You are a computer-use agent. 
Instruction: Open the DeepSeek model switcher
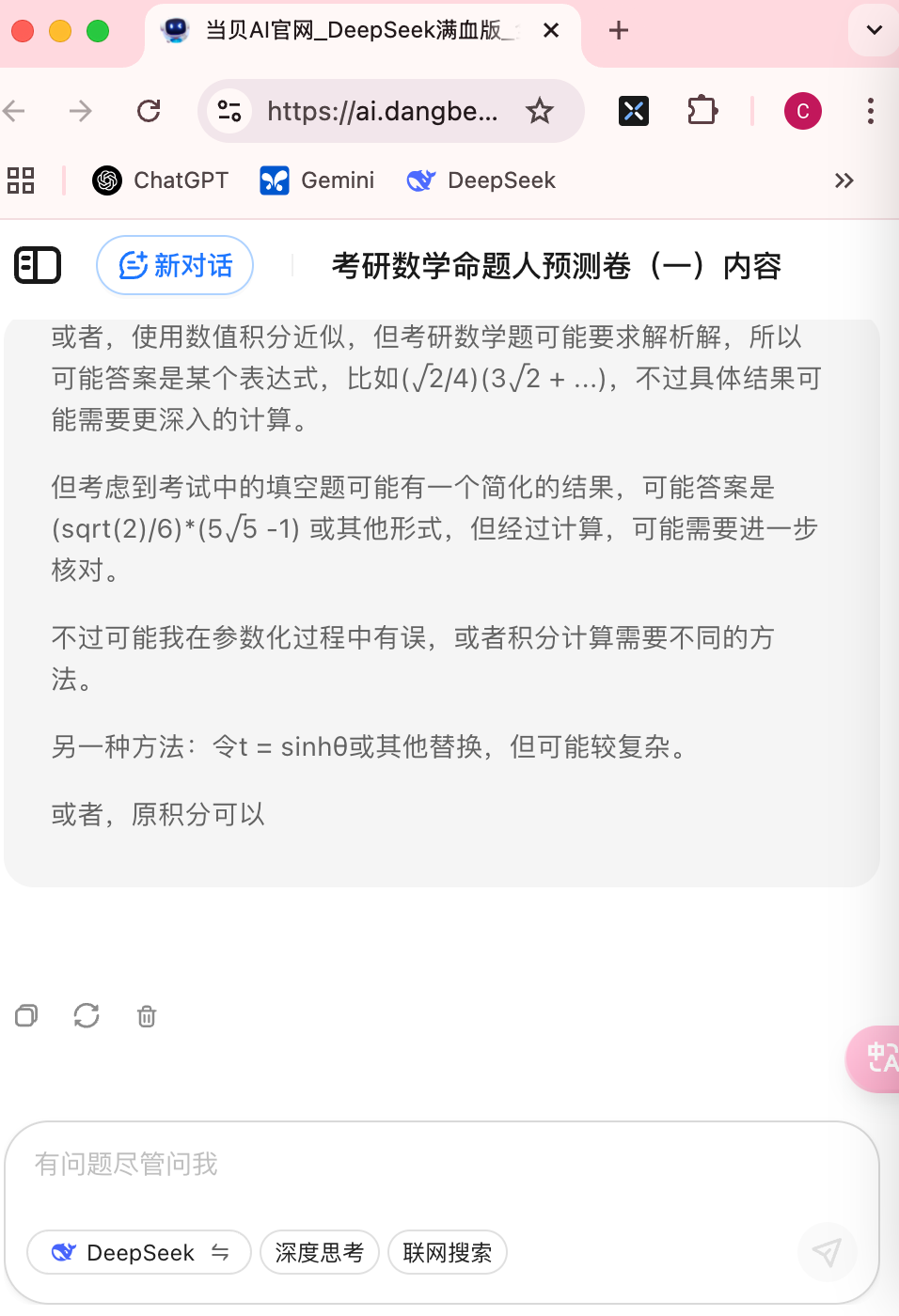tap(139, 1252)
